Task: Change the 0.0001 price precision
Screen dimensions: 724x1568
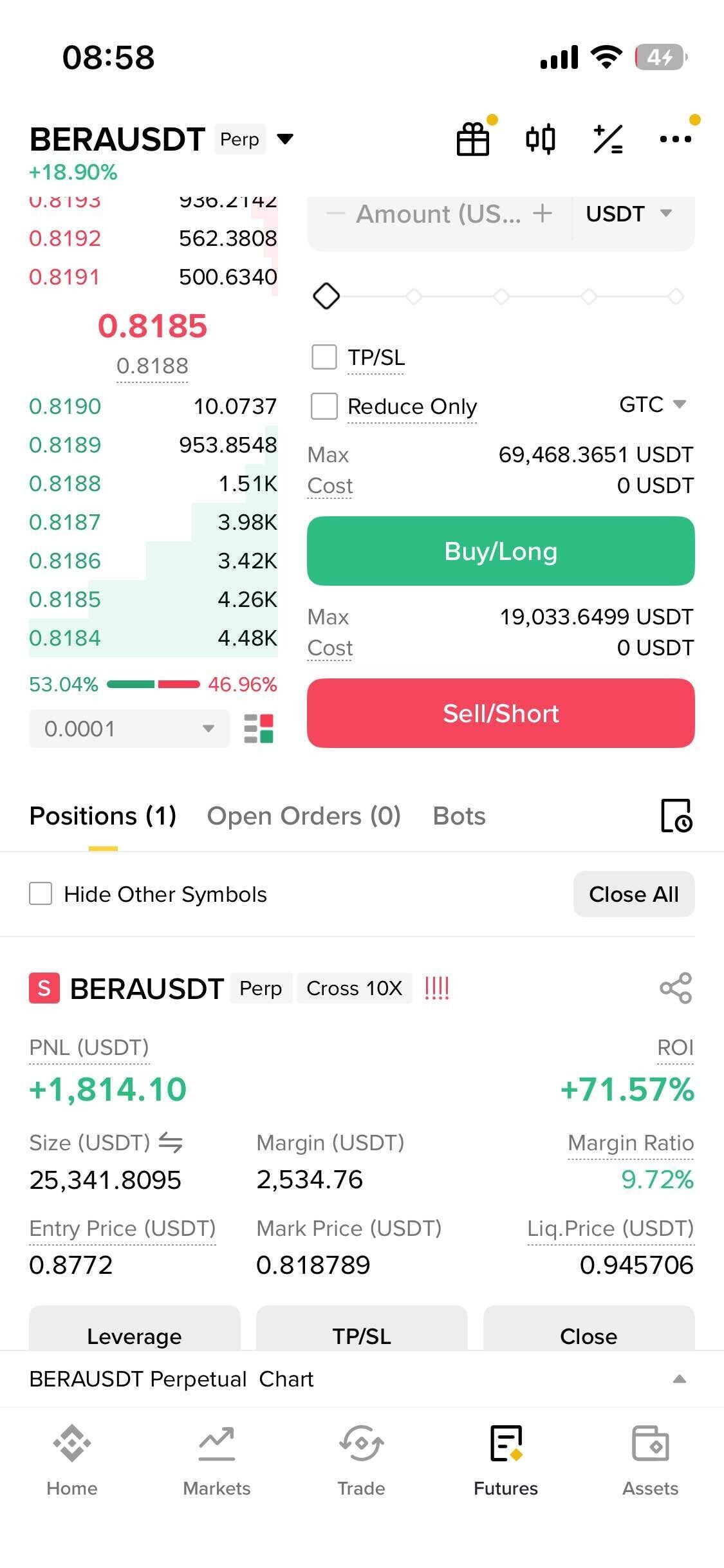Action: click(129, 729)
